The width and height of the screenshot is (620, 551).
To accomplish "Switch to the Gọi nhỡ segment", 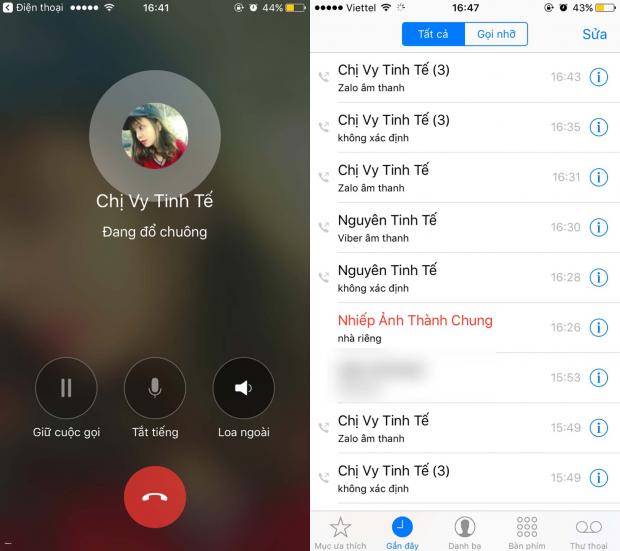I will [x=496, y=34].
